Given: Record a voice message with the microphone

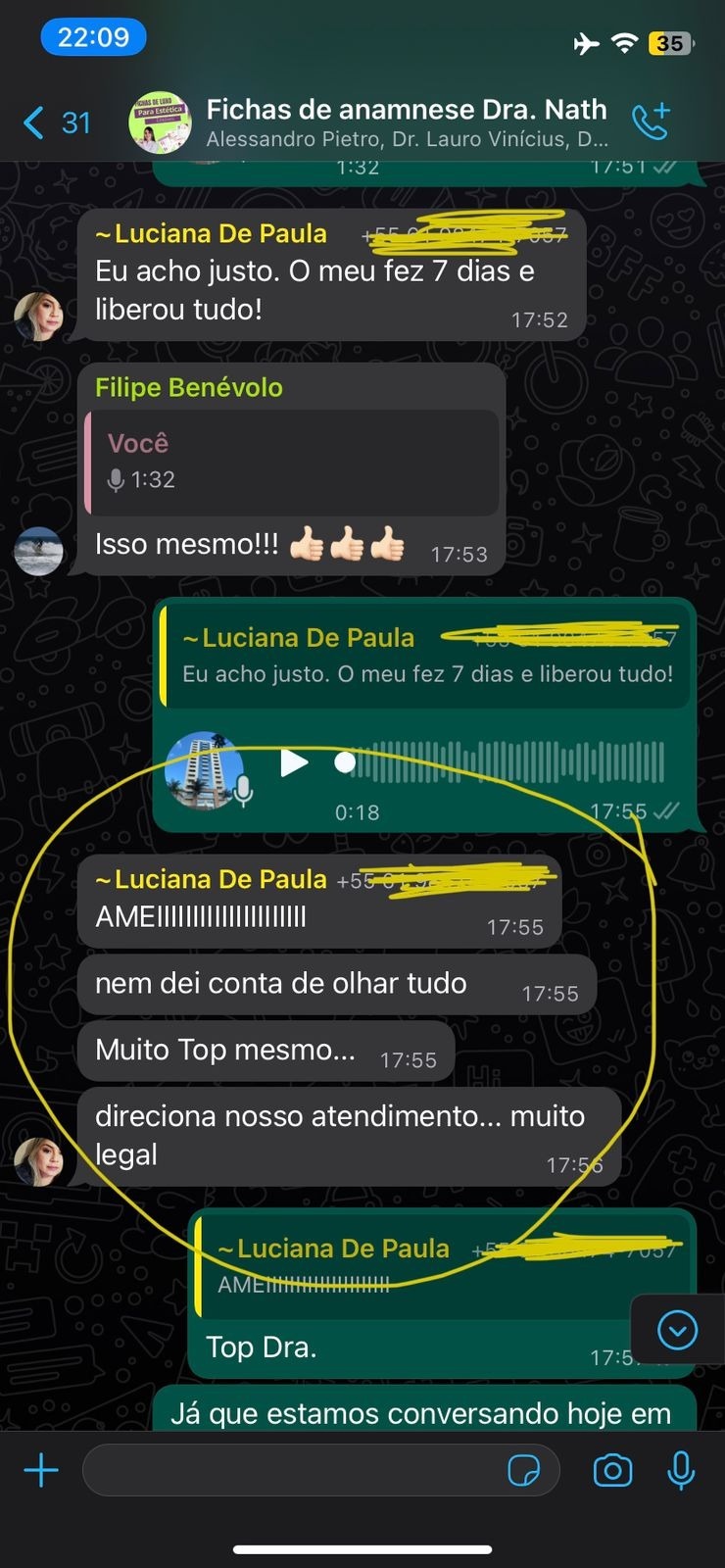Looking at the screenshot, I should point(681,1470).
